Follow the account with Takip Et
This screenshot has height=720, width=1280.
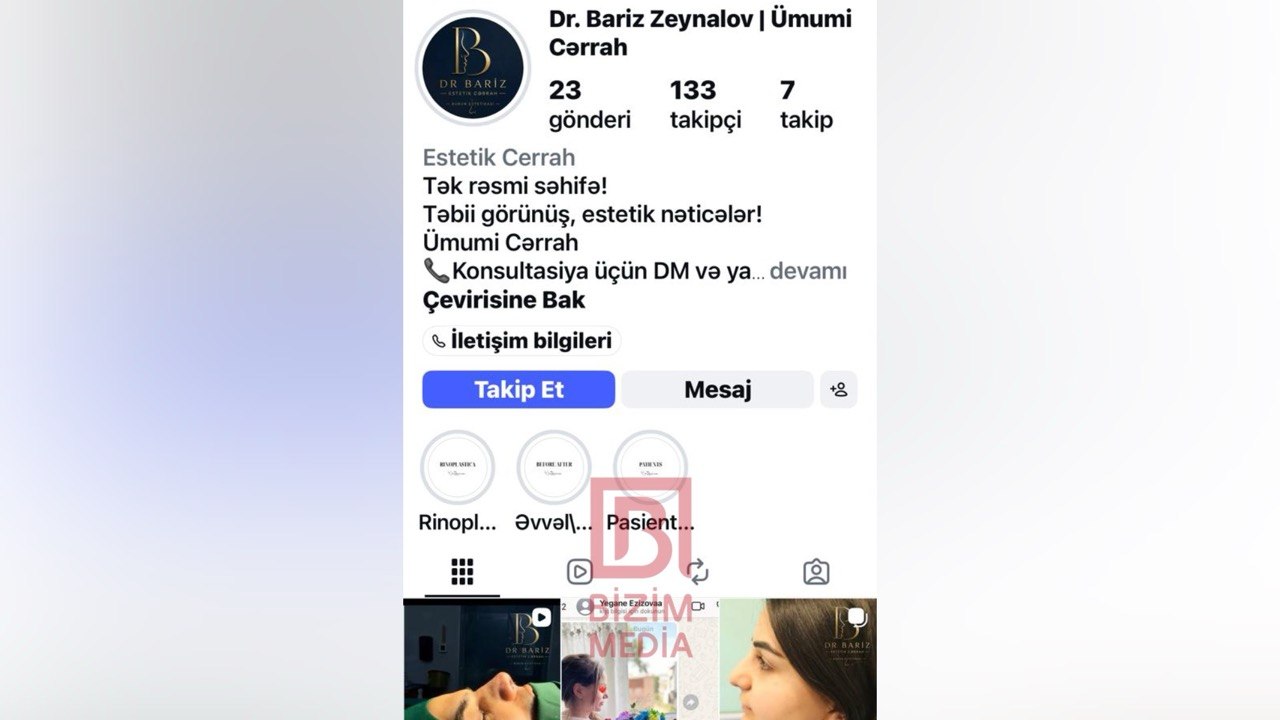click(x=518, y=390)
